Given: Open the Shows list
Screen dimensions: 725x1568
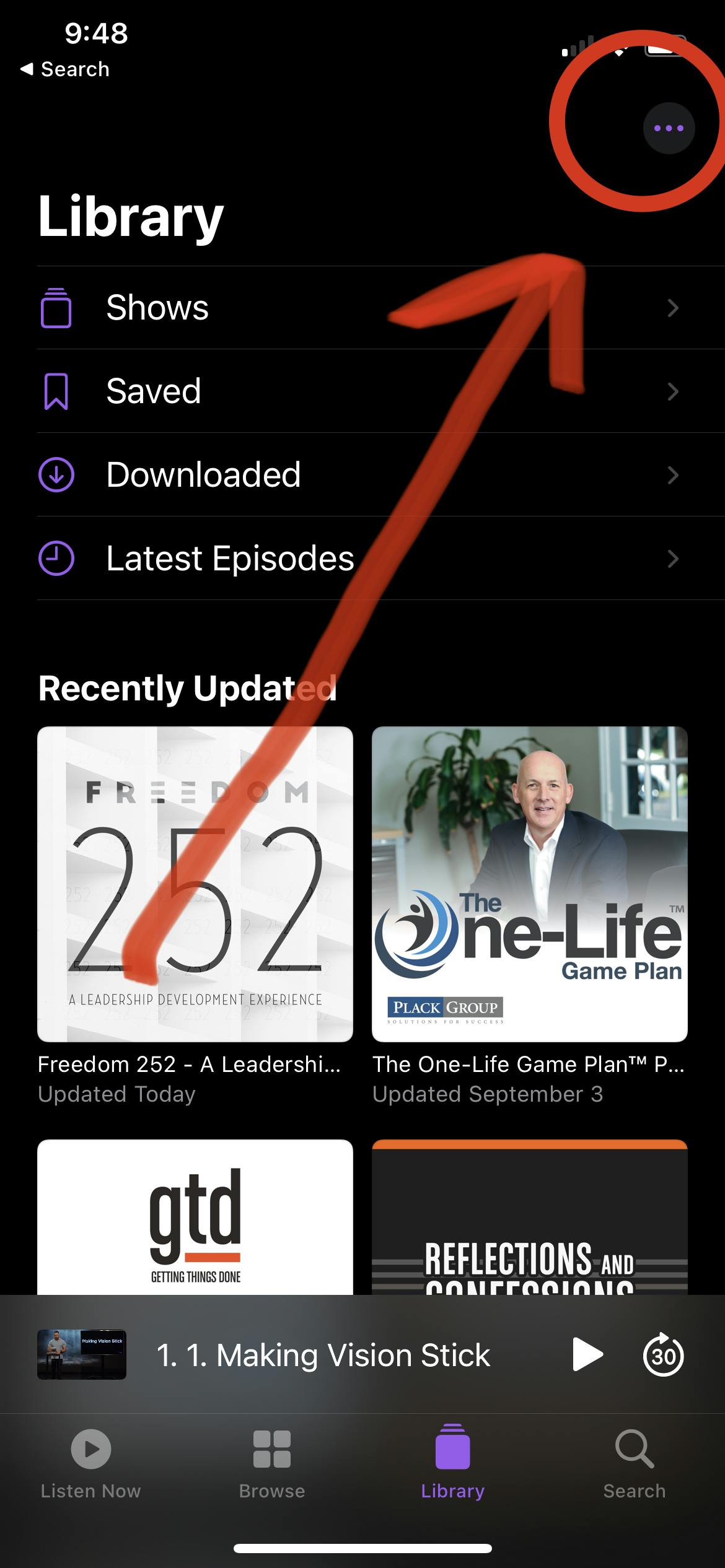Looking at the screenshot, I should tap(359, 308).
